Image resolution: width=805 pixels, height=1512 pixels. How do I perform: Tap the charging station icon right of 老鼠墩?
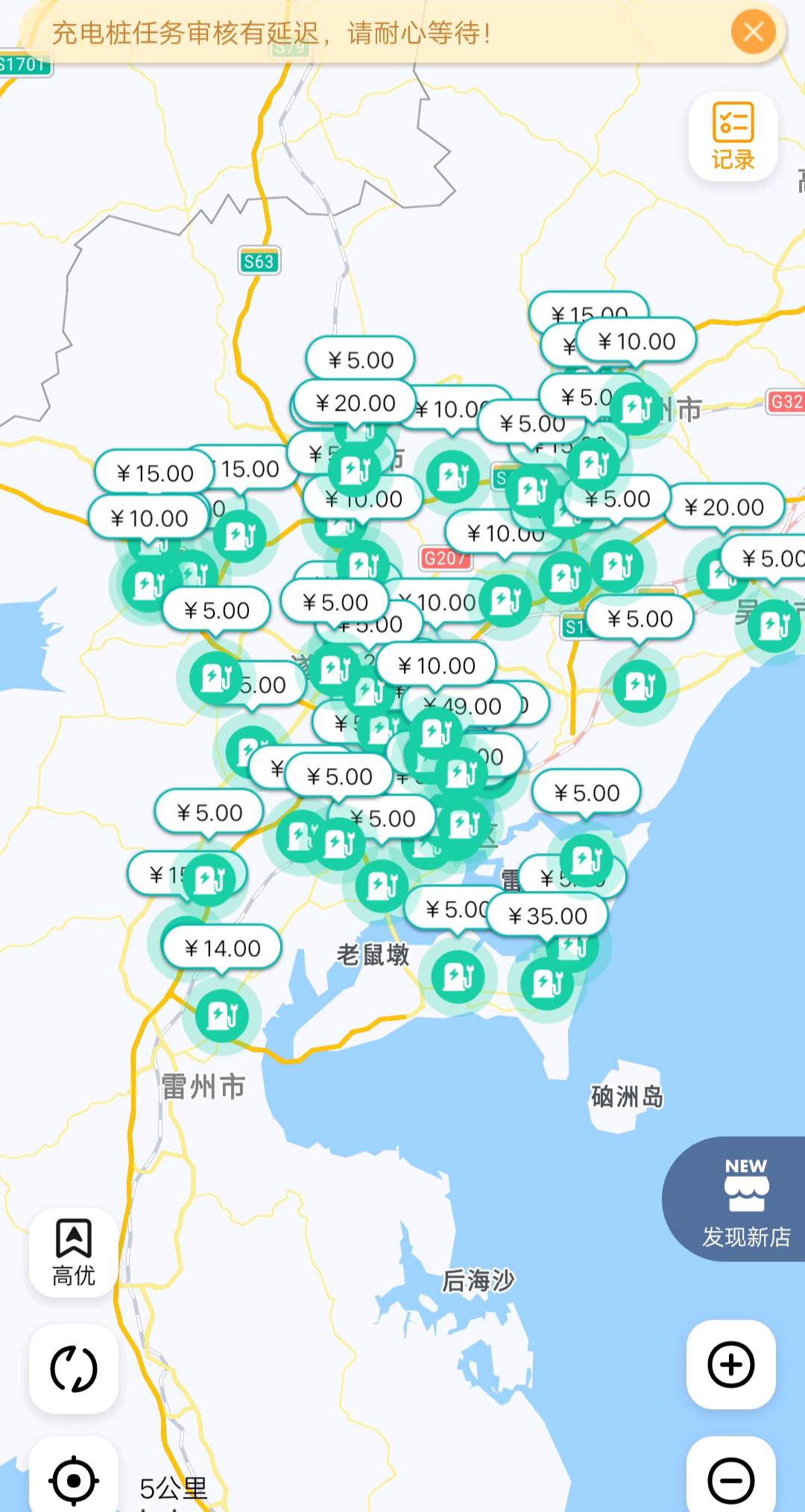tap(458, 976)
